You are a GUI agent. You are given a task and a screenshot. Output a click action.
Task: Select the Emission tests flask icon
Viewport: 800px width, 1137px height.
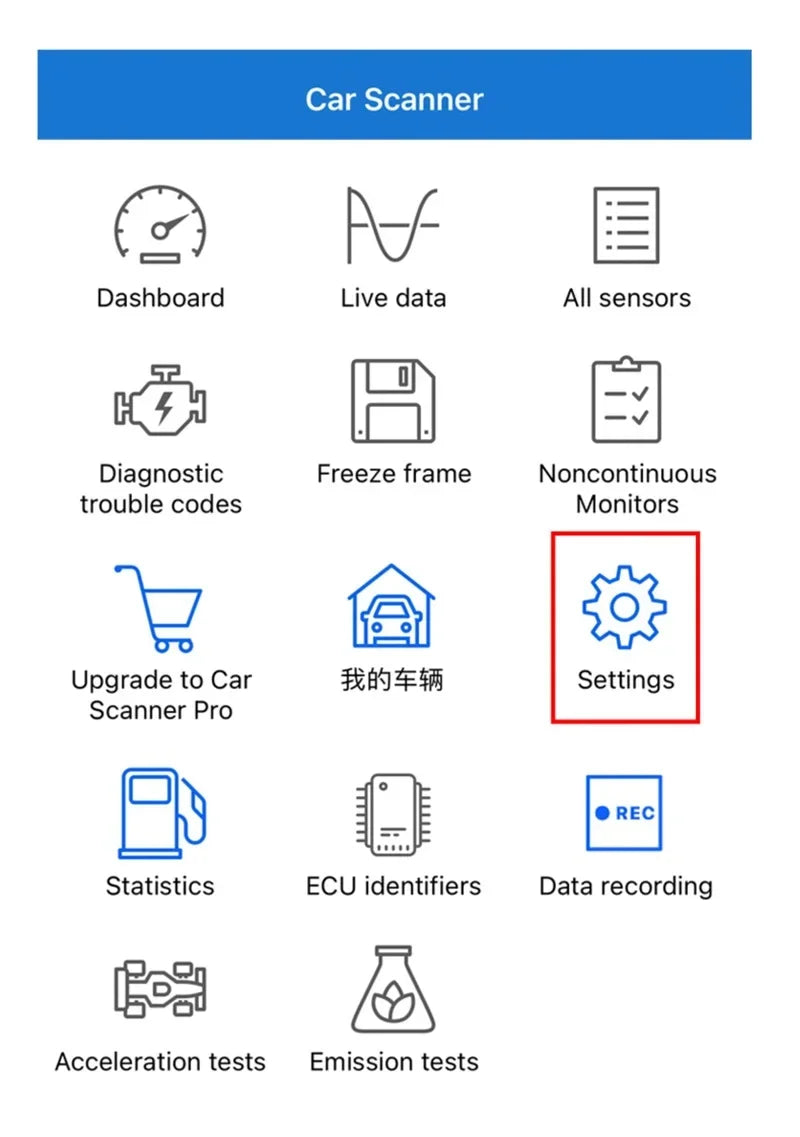[393, 988]
